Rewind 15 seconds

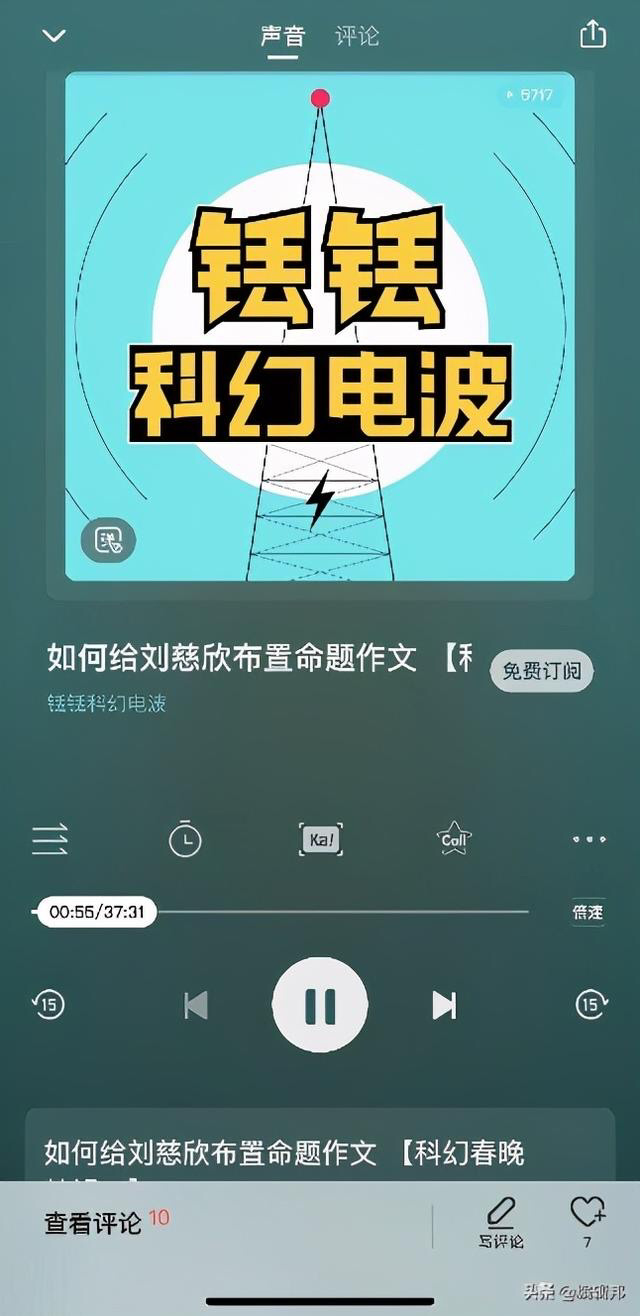(48, 1005)
